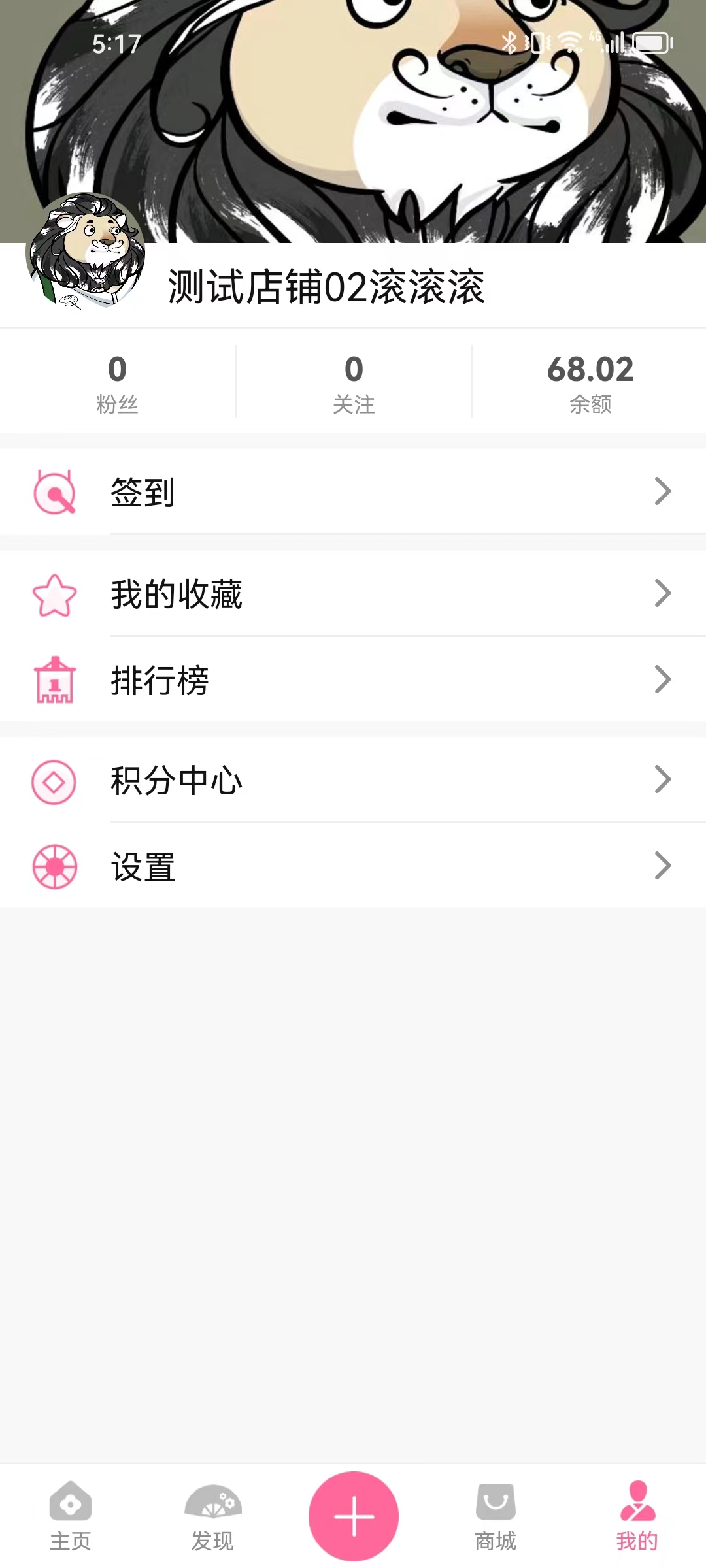Switch to the 主页 home tab
The image size is (706, 1568).
point(71,1516)
